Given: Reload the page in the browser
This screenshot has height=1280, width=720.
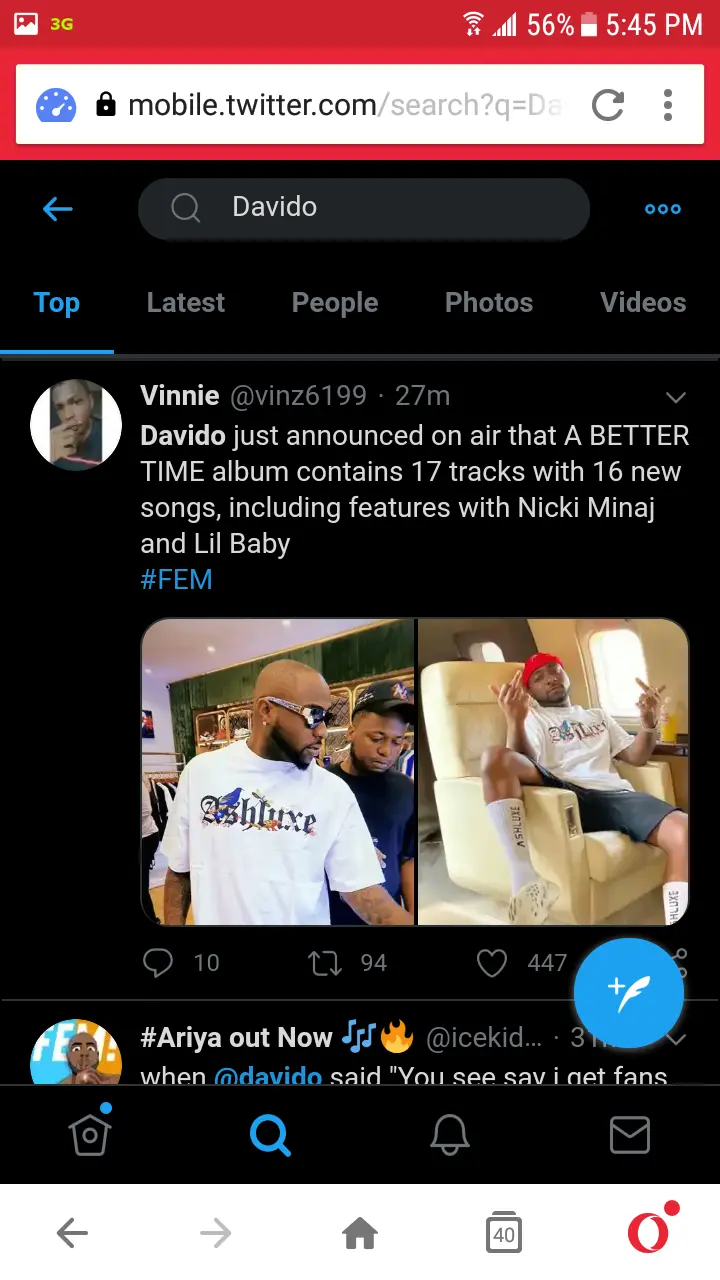Looking at the screenshot, I should [x=608, y=105].
